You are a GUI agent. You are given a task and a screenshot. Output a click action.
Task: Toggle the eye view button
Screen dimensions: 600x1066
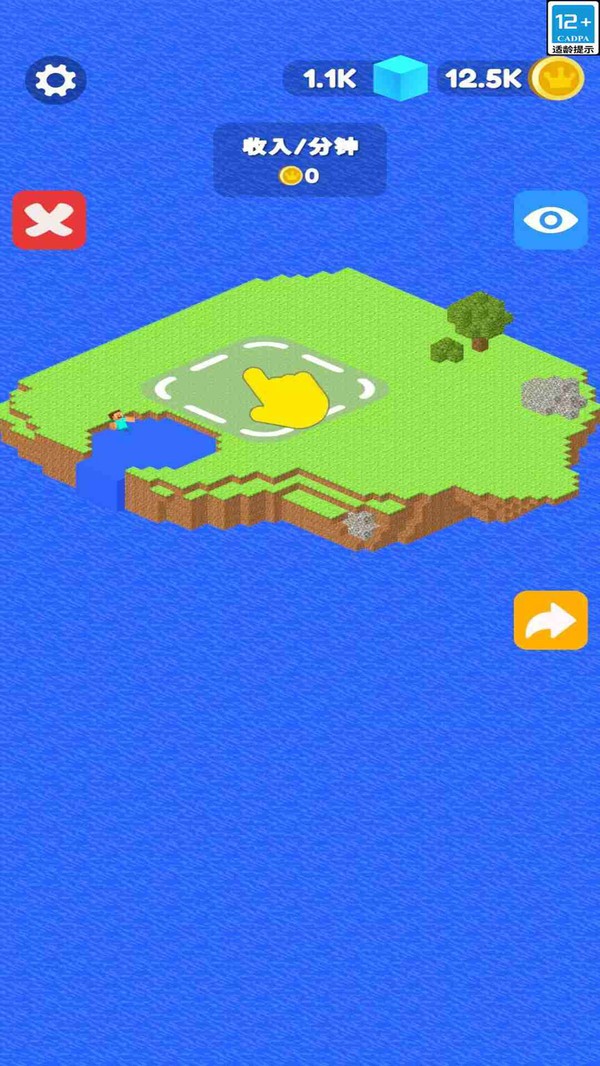(550, 220)
